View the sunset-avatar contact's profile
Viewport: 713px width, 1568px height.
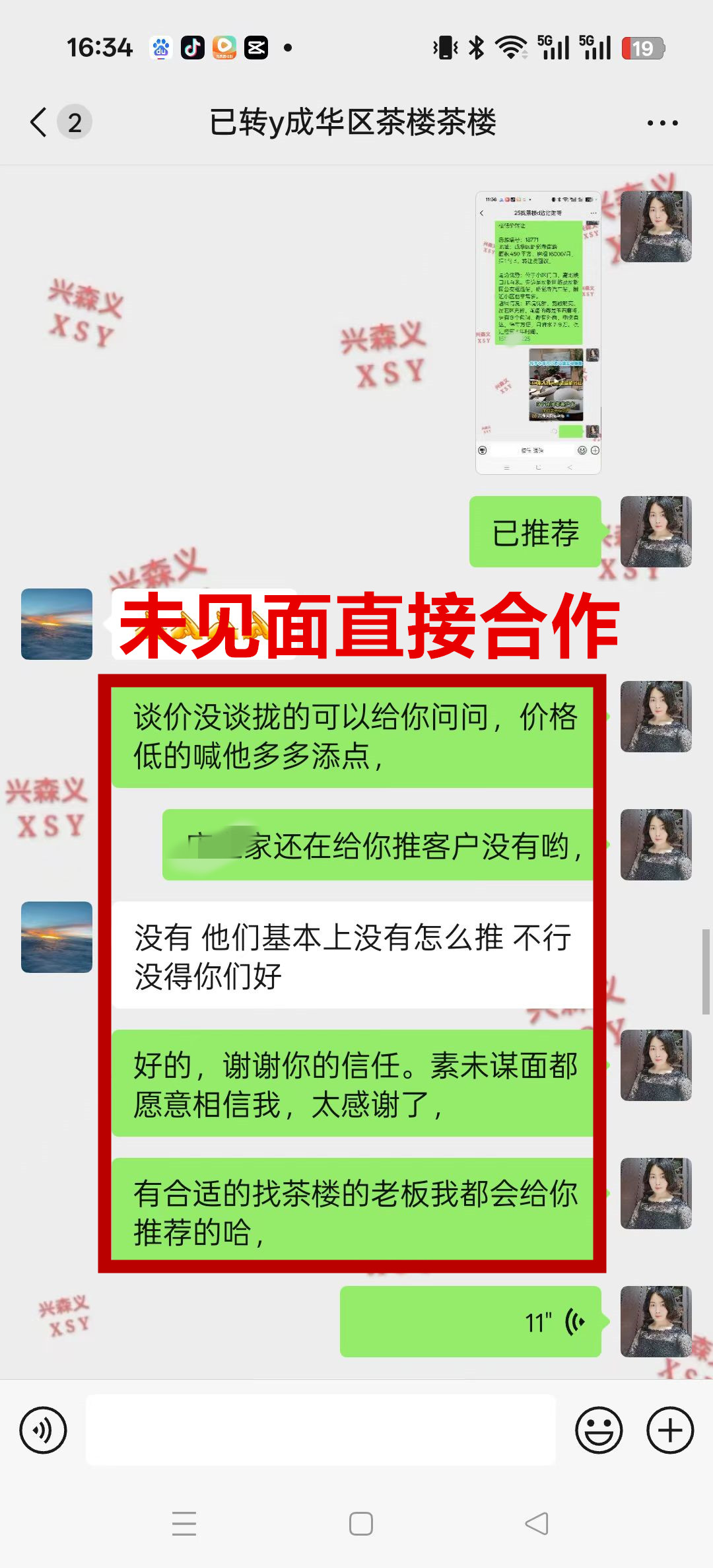pyautogui.click(x=57, y=624)
